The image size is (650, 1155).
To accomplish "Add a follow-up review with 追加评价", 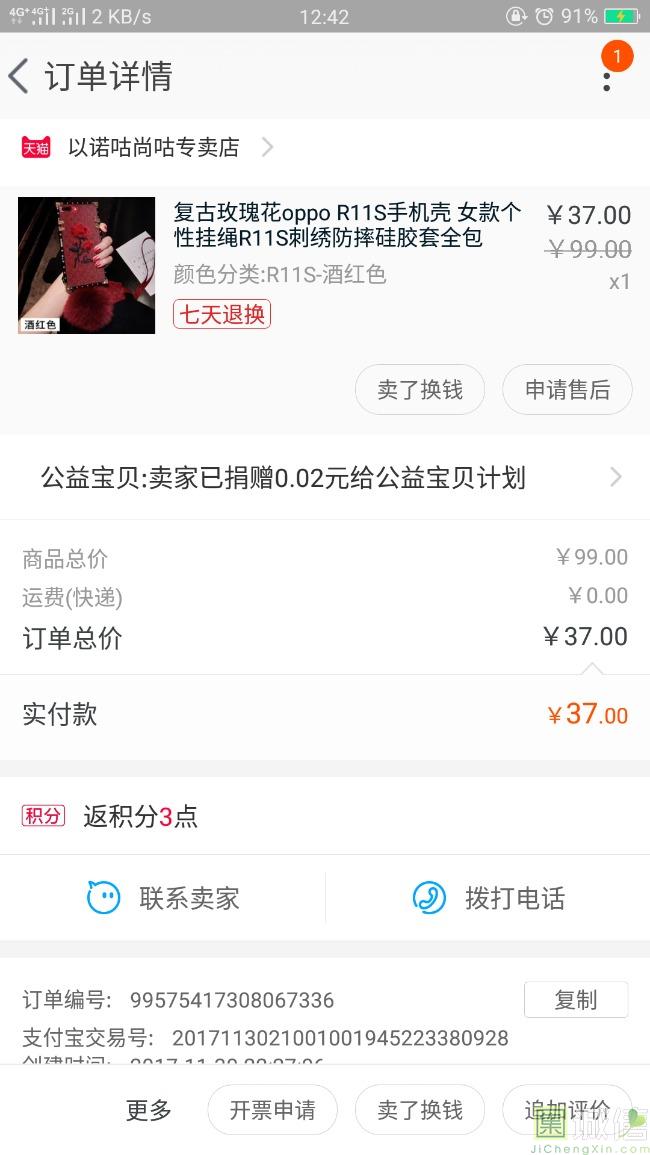I will click(567, 1110).
